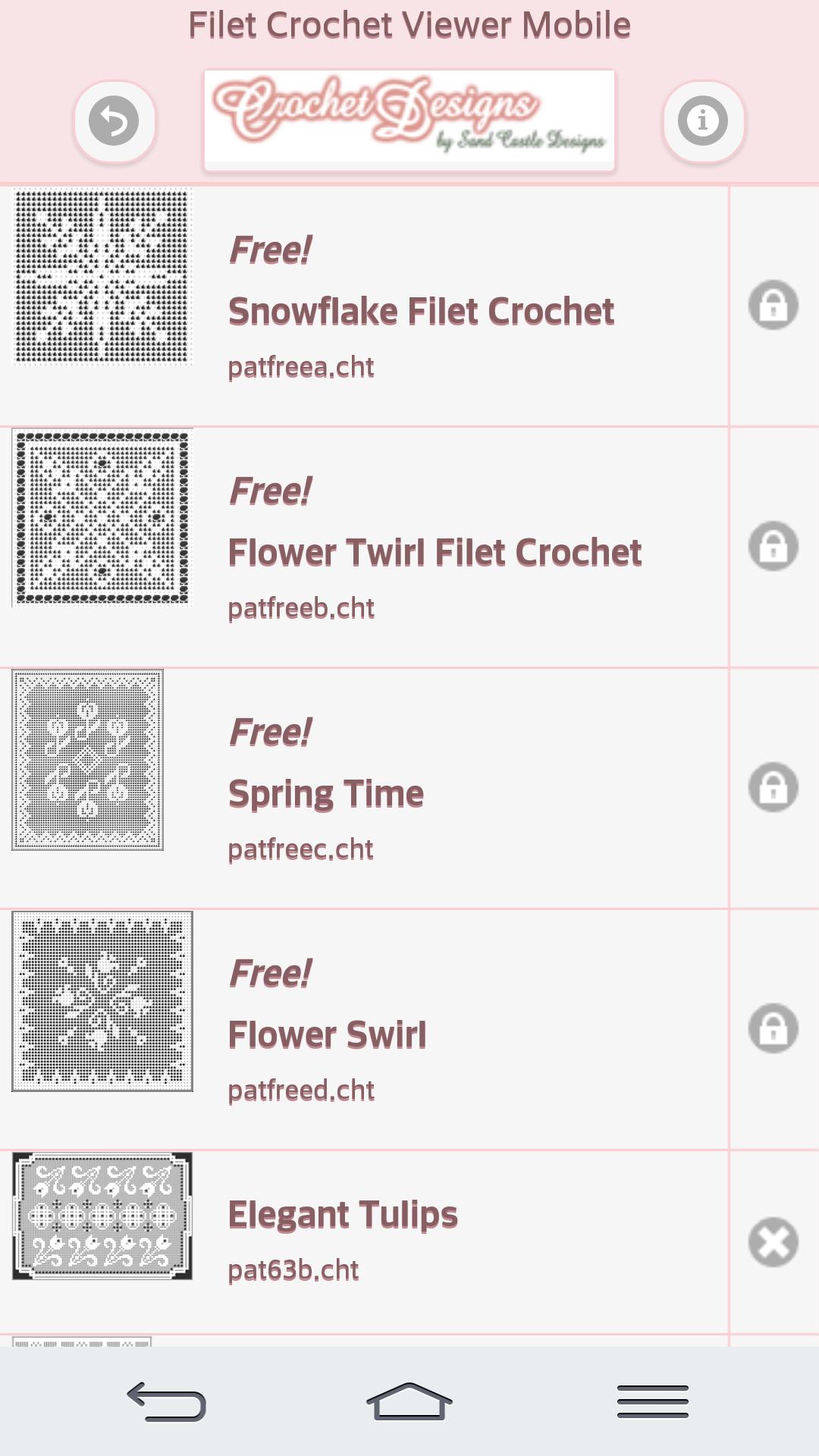
Task: Tap the lock icon beside Flower Swirl
Action: tap(773, 1029)
